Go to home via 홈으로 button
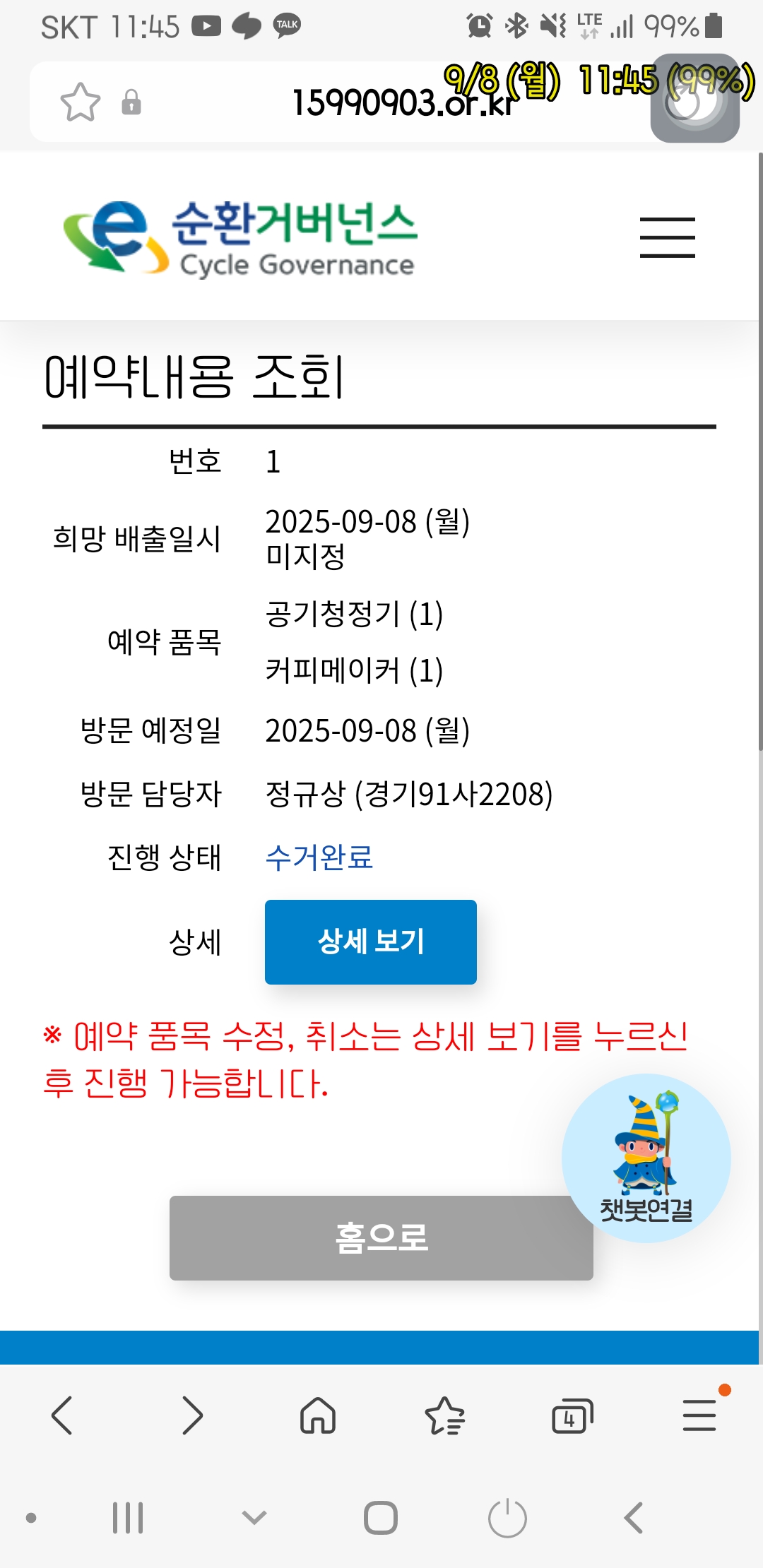 pyautogui.click(x=381, y=1237)
